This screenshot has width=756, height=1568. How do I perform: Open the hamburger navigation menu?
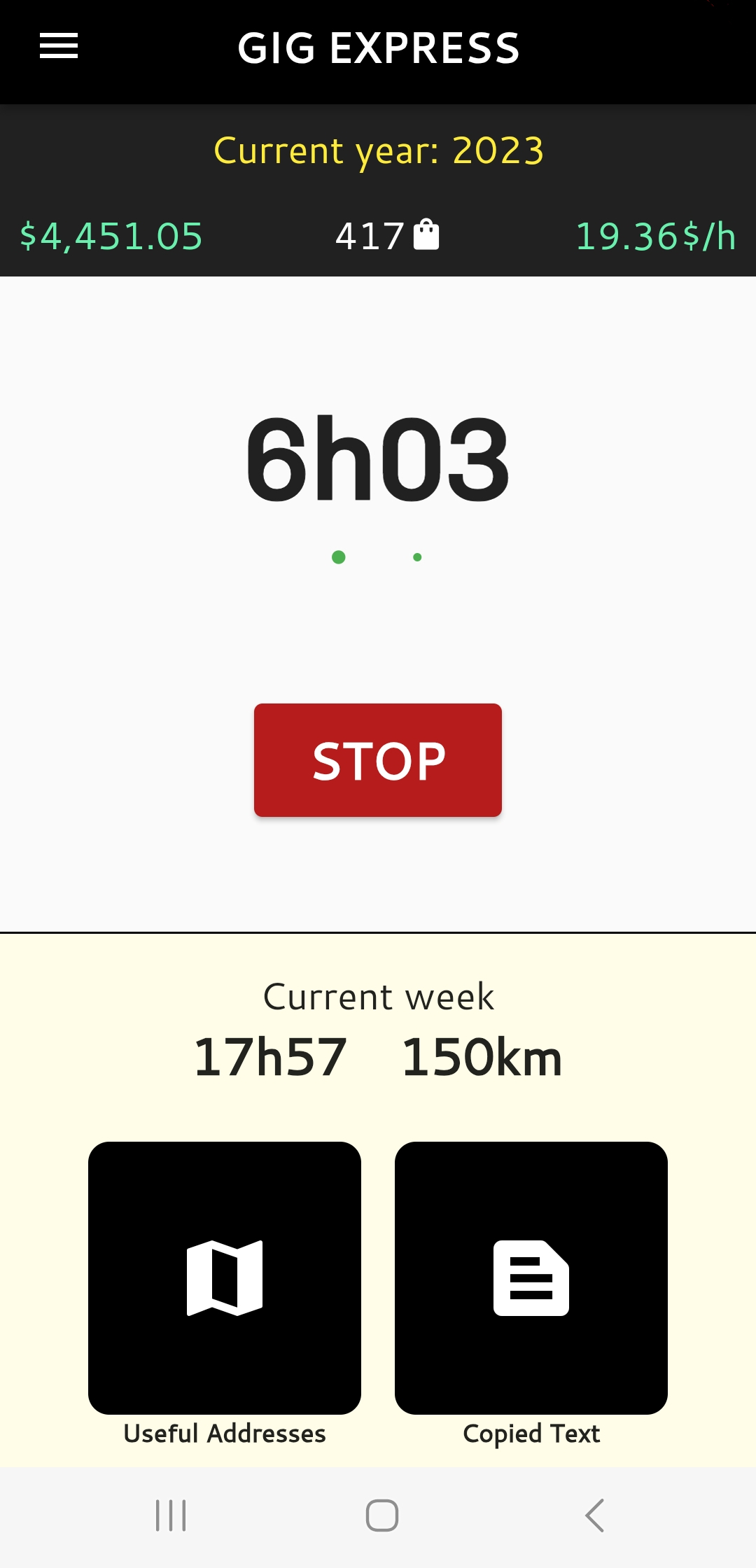pos(59,47)
